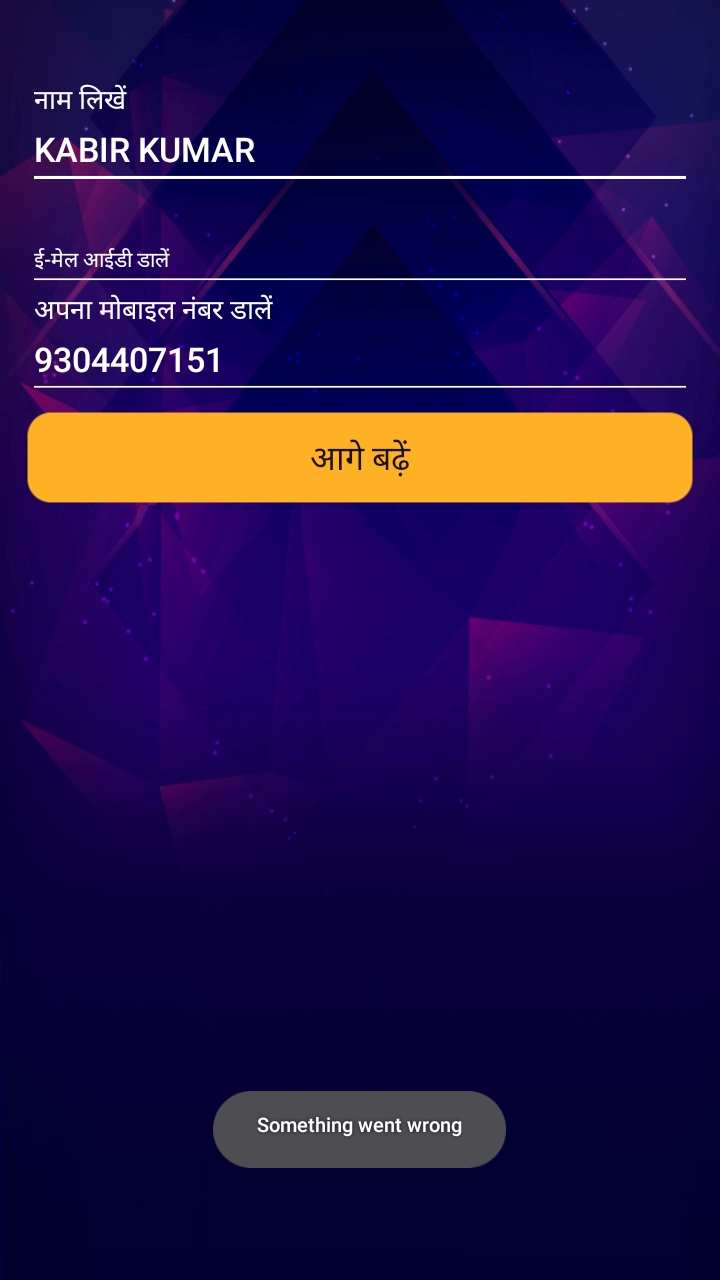Edit the mobile number field 9304407151

[x=360, y=360]
